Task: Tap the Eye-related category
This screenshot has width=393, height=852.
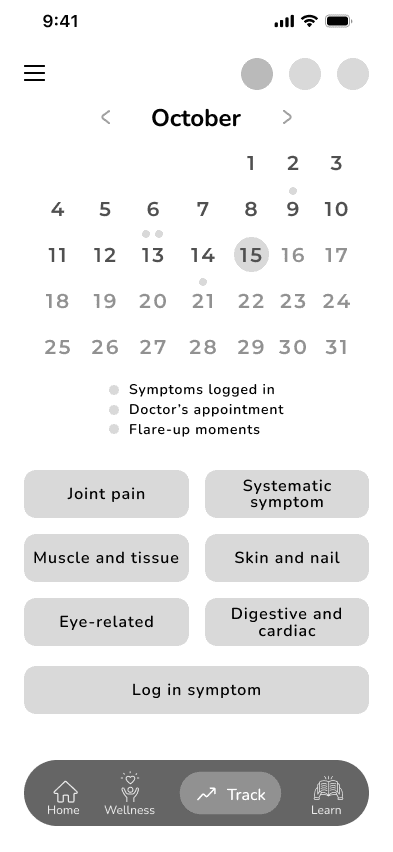Action: pos(106,622)
